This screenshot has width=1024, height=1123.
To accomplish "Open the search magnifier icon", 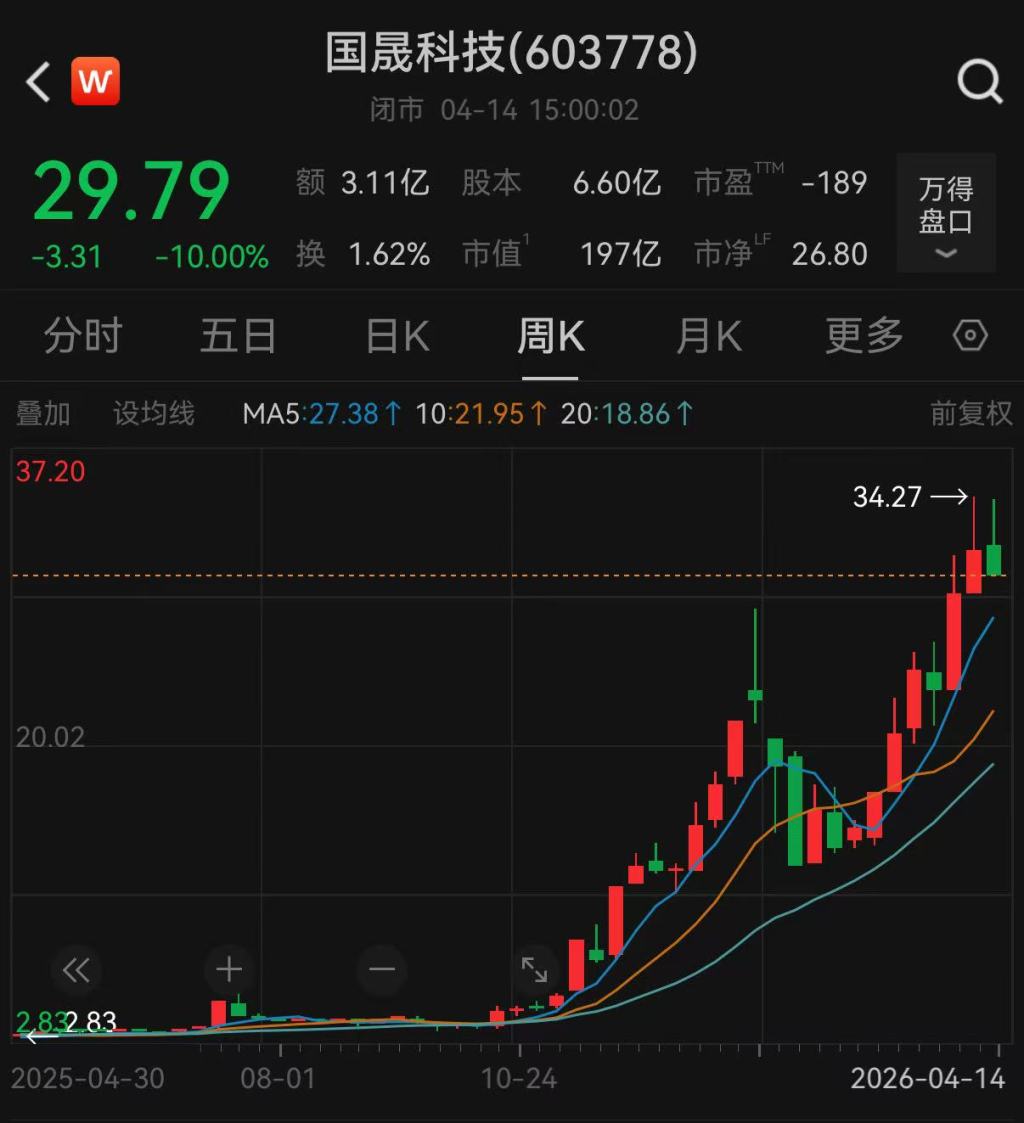I will tap(979, 82).
